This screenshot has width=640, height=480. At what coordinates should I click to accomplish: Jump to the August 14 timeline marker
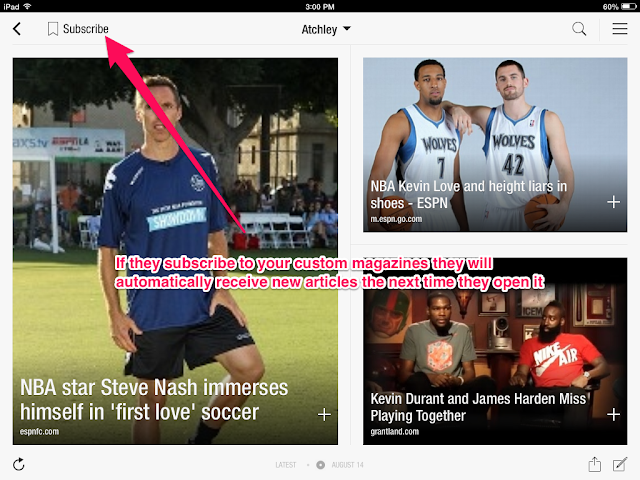(320, 465)
